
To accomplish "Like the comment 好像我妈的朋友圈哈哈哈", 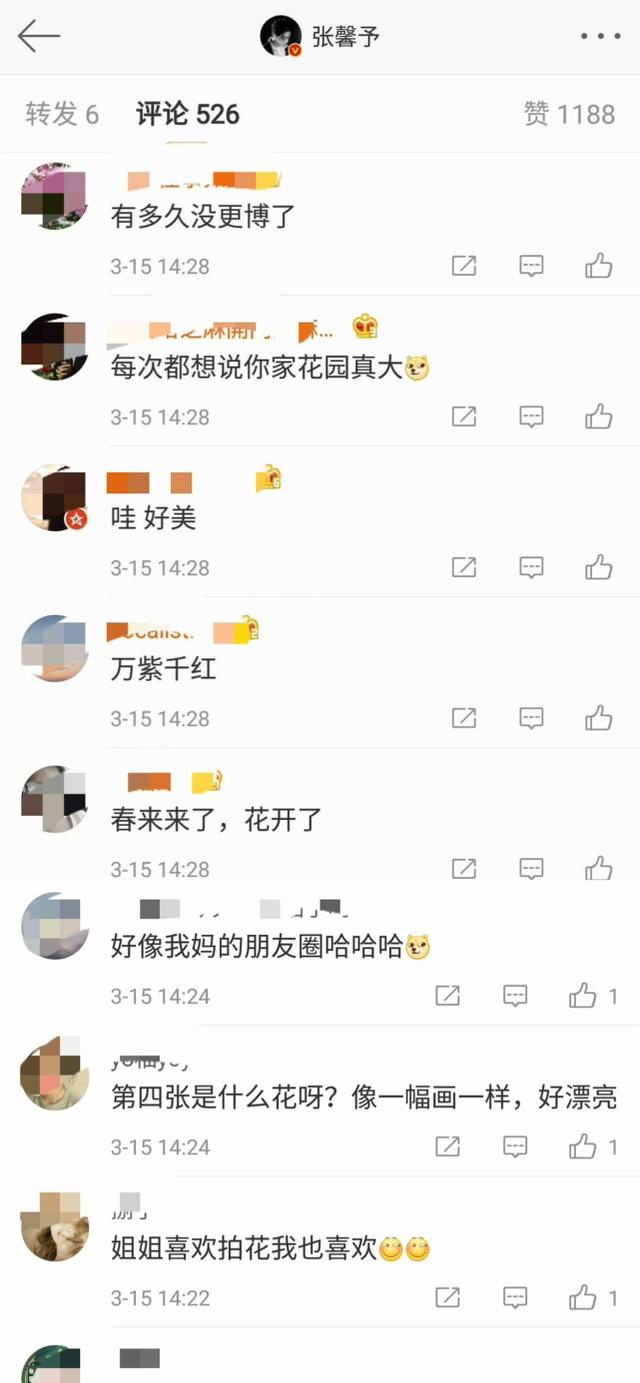I will pos(583,996).
